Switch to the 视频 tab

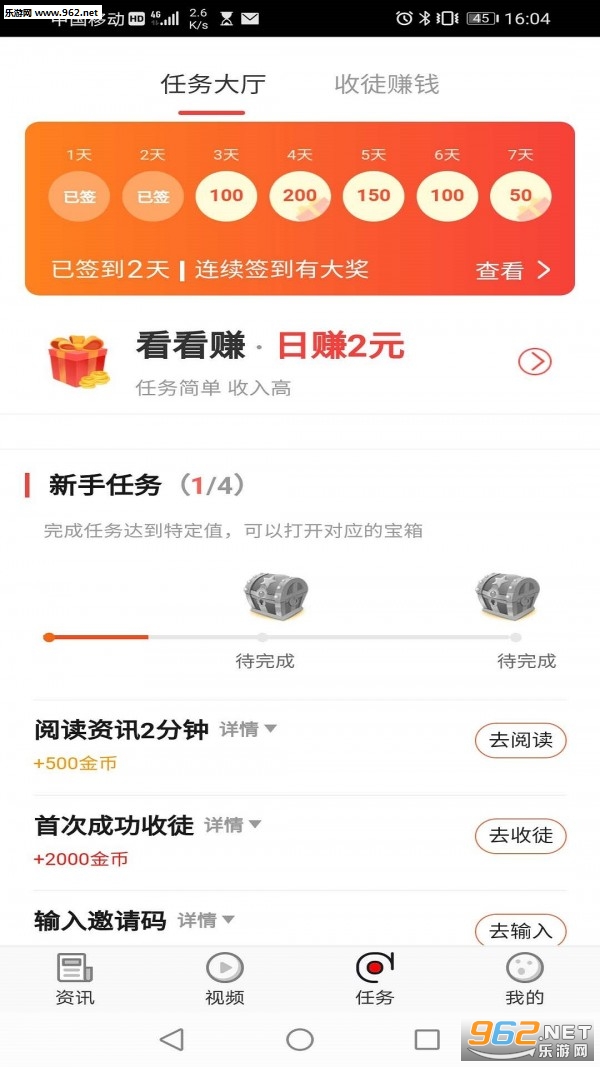click(x=225, y=979)
